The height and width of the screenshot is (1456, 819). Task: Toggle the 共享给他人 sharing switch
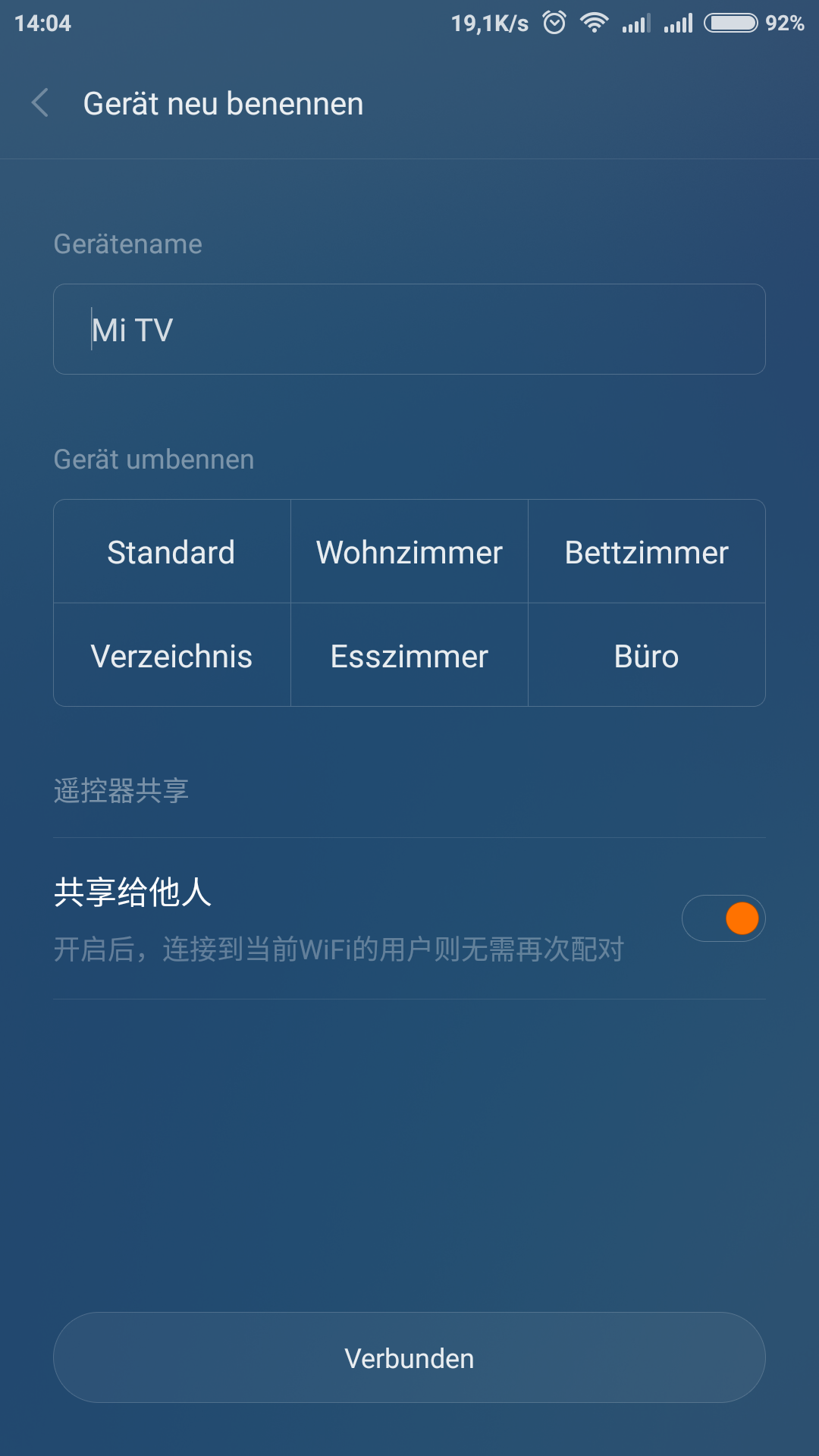pos(723,918)
